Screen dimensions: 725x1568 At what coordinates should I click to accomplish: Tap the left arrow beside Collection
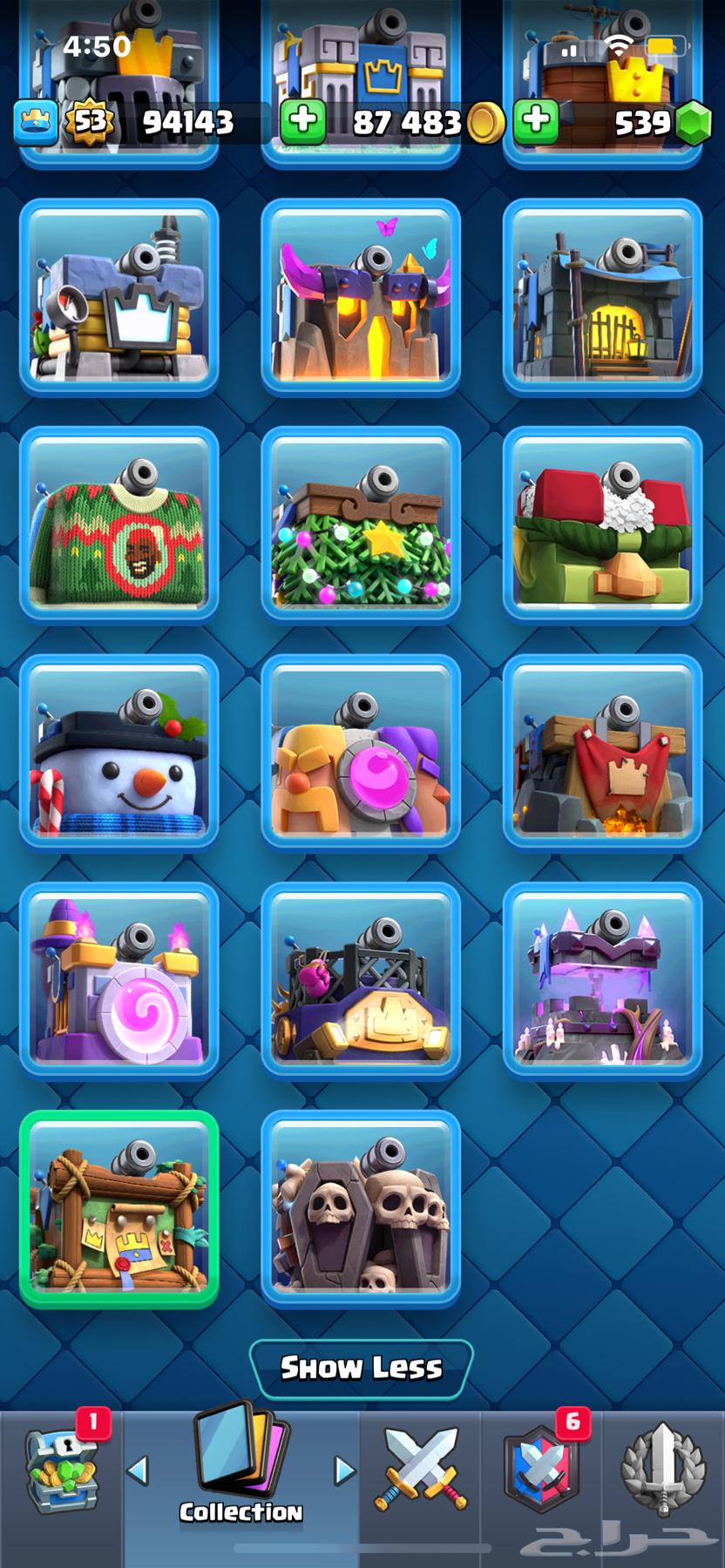click(x=138, y=1470)
